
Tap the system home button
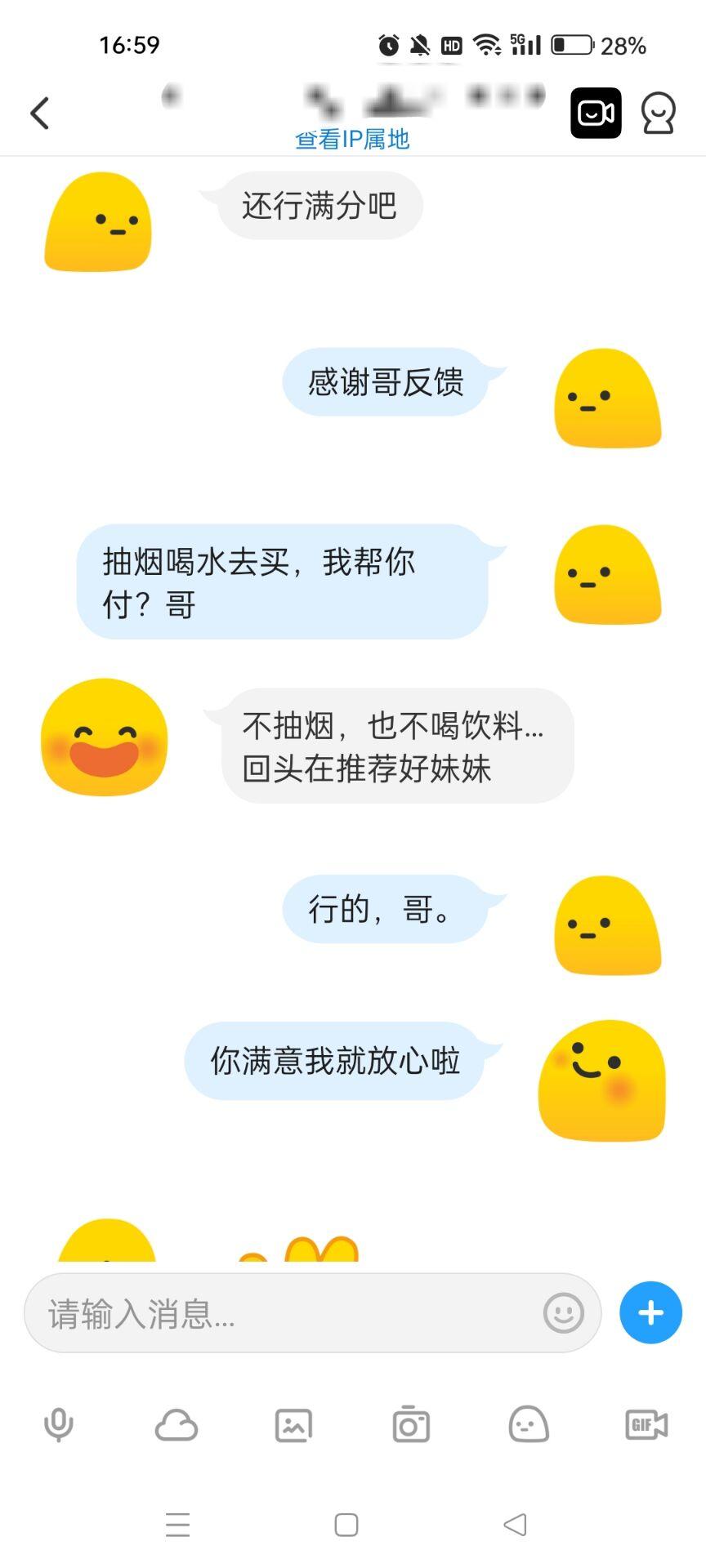coord(346,1525)
